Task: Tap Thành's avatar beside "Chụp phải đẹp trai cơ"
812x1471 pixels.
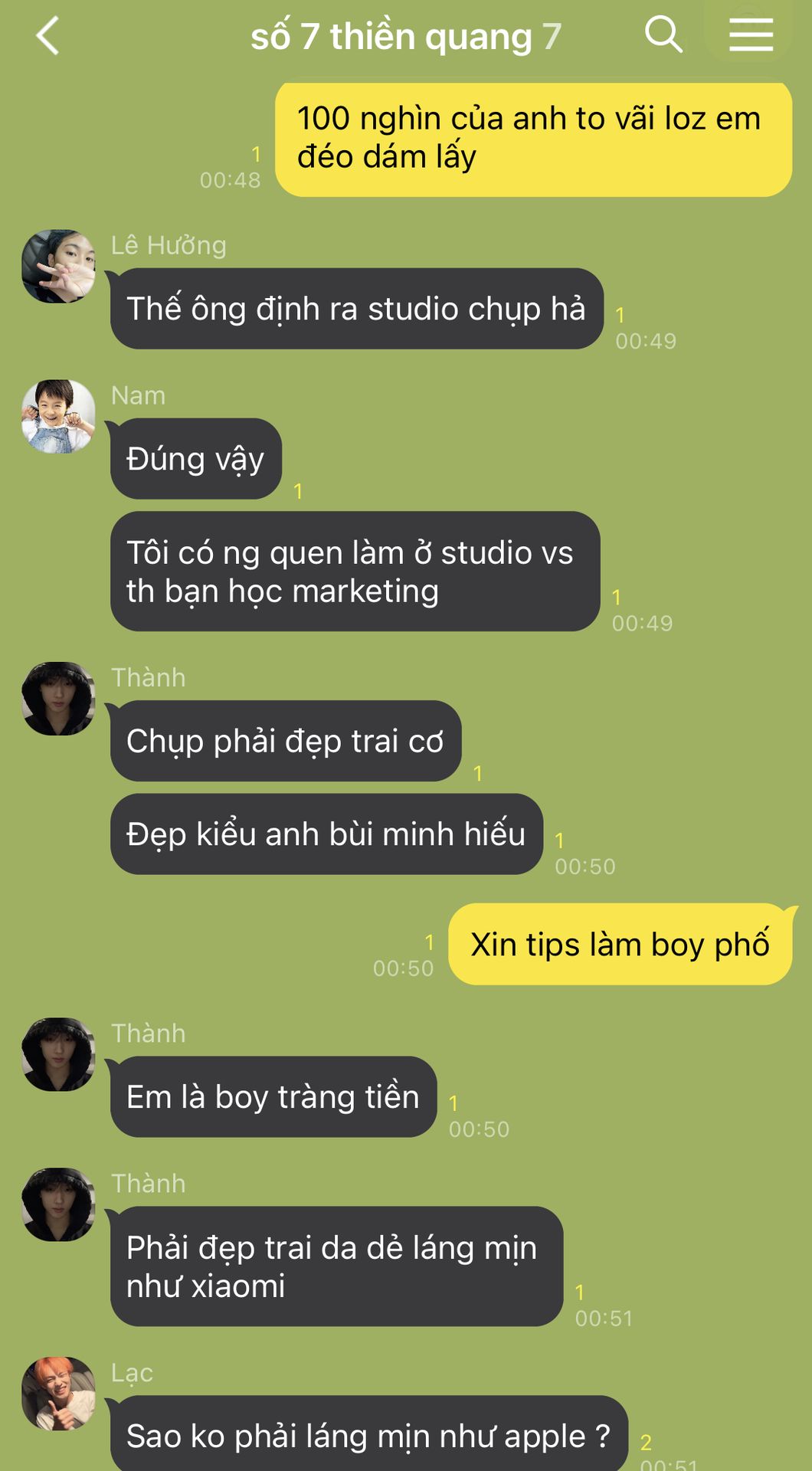Action: (58, 699)
